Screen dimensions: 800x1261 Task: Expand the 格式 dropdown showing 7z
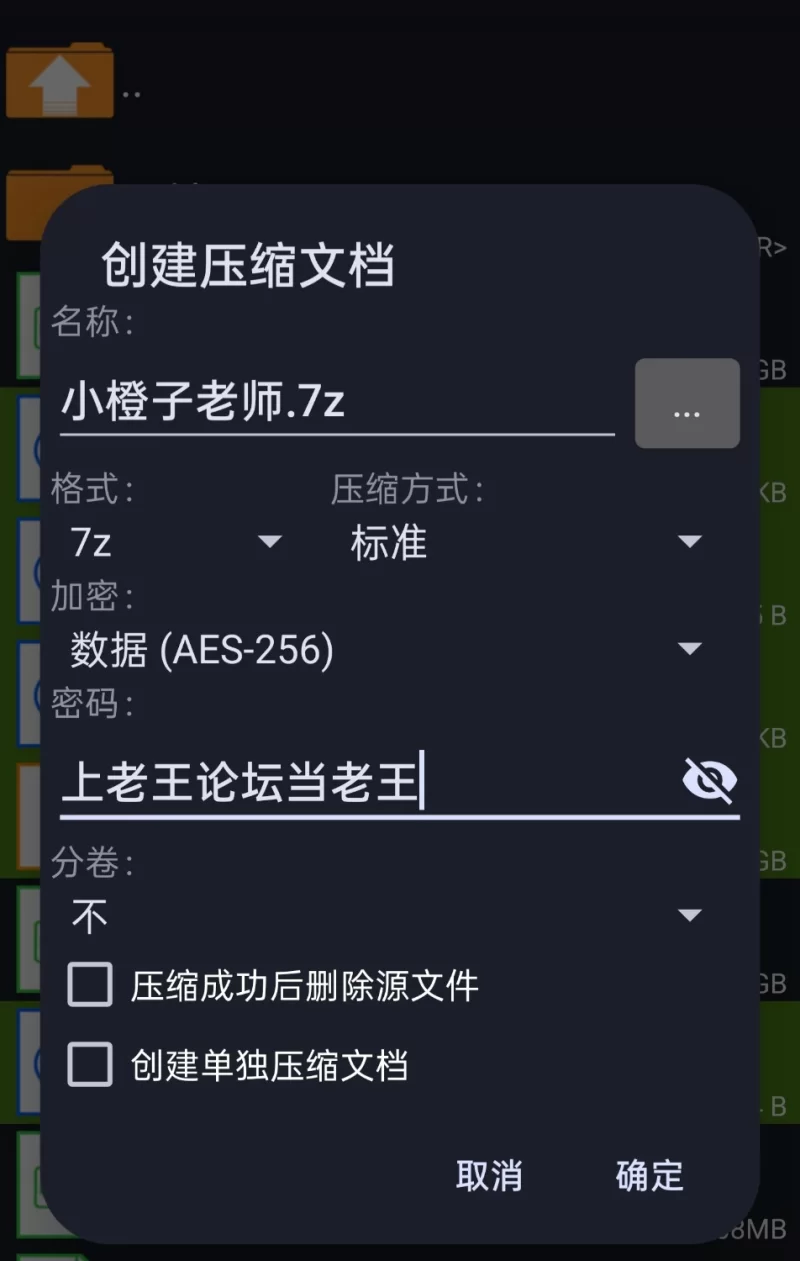pos(175,543)
